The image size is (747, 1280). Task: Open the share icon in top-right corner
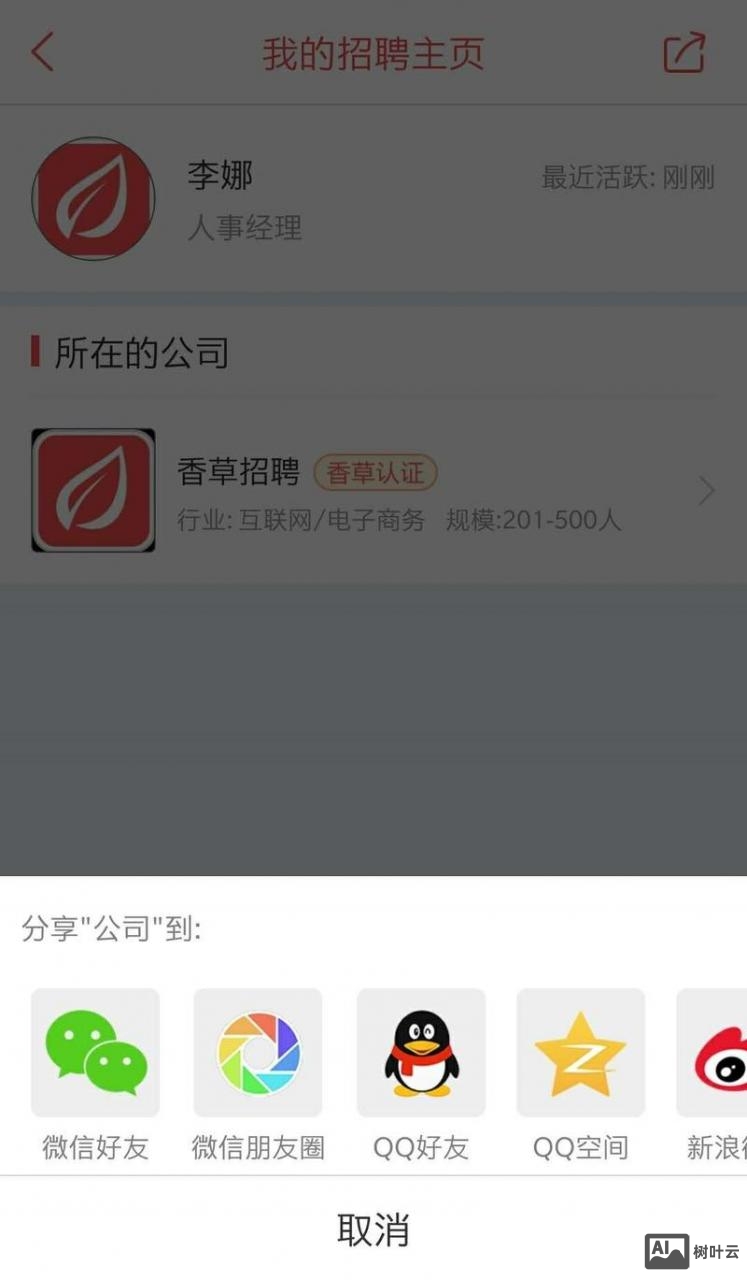(684, 52)
